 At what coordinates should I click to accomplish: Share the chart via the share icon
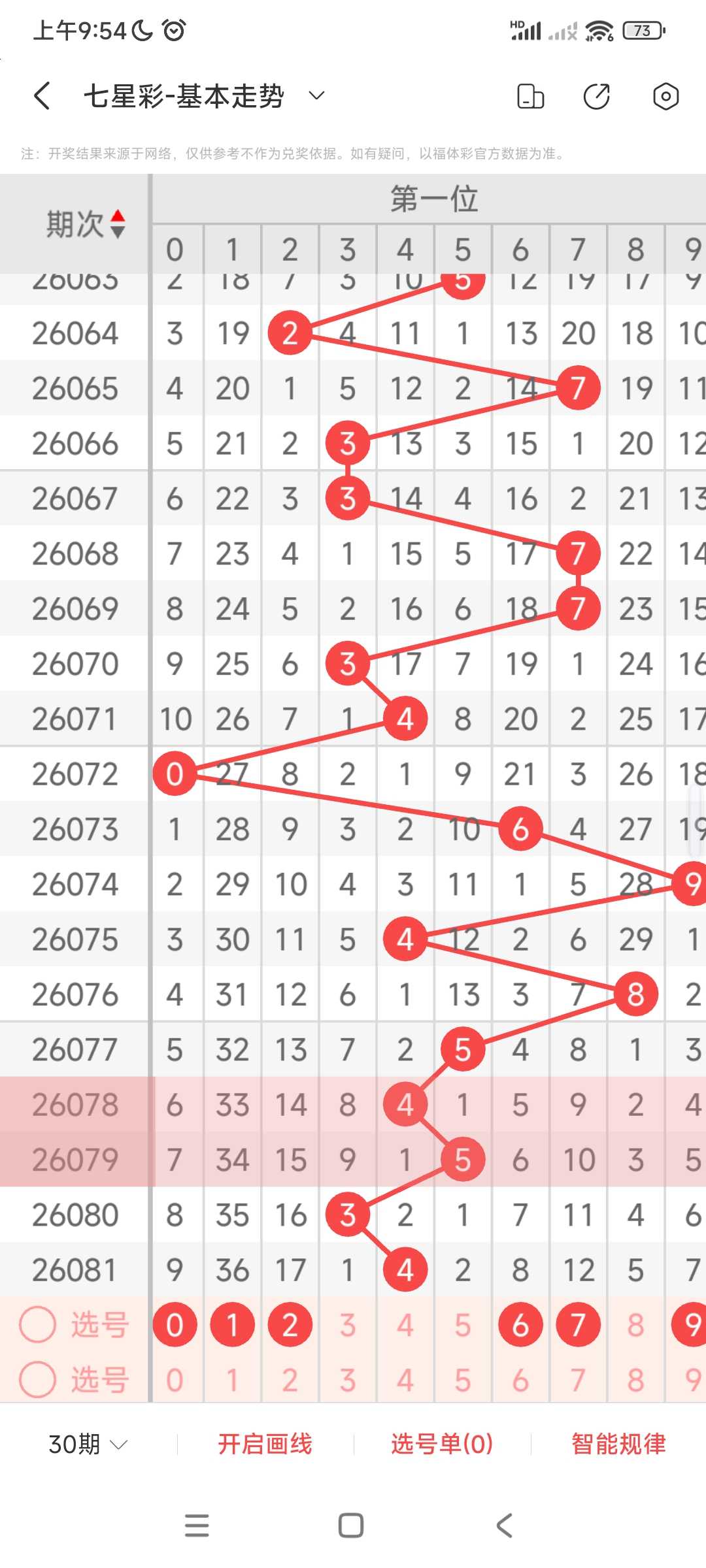(x=597, y=96)
